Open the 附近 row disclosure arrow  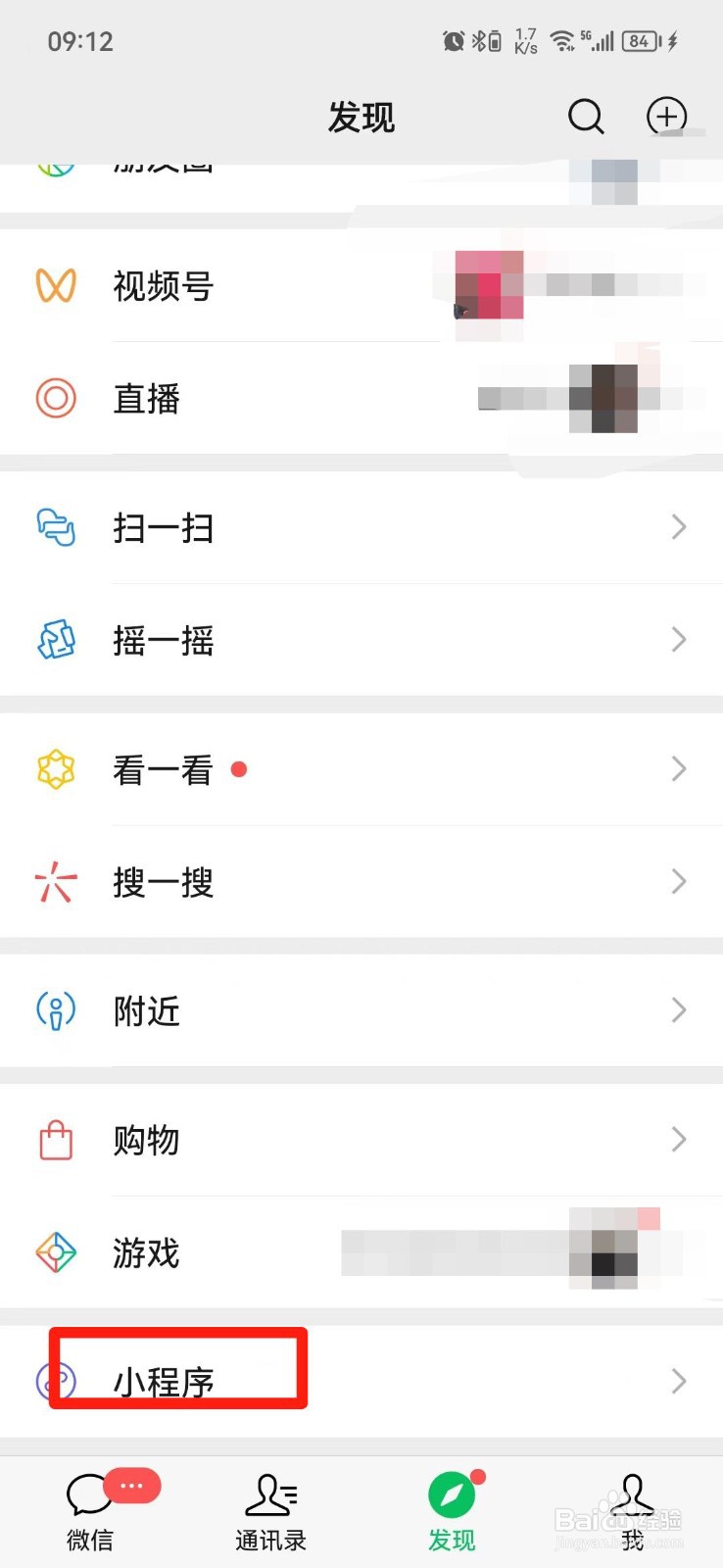[678, 1010]
